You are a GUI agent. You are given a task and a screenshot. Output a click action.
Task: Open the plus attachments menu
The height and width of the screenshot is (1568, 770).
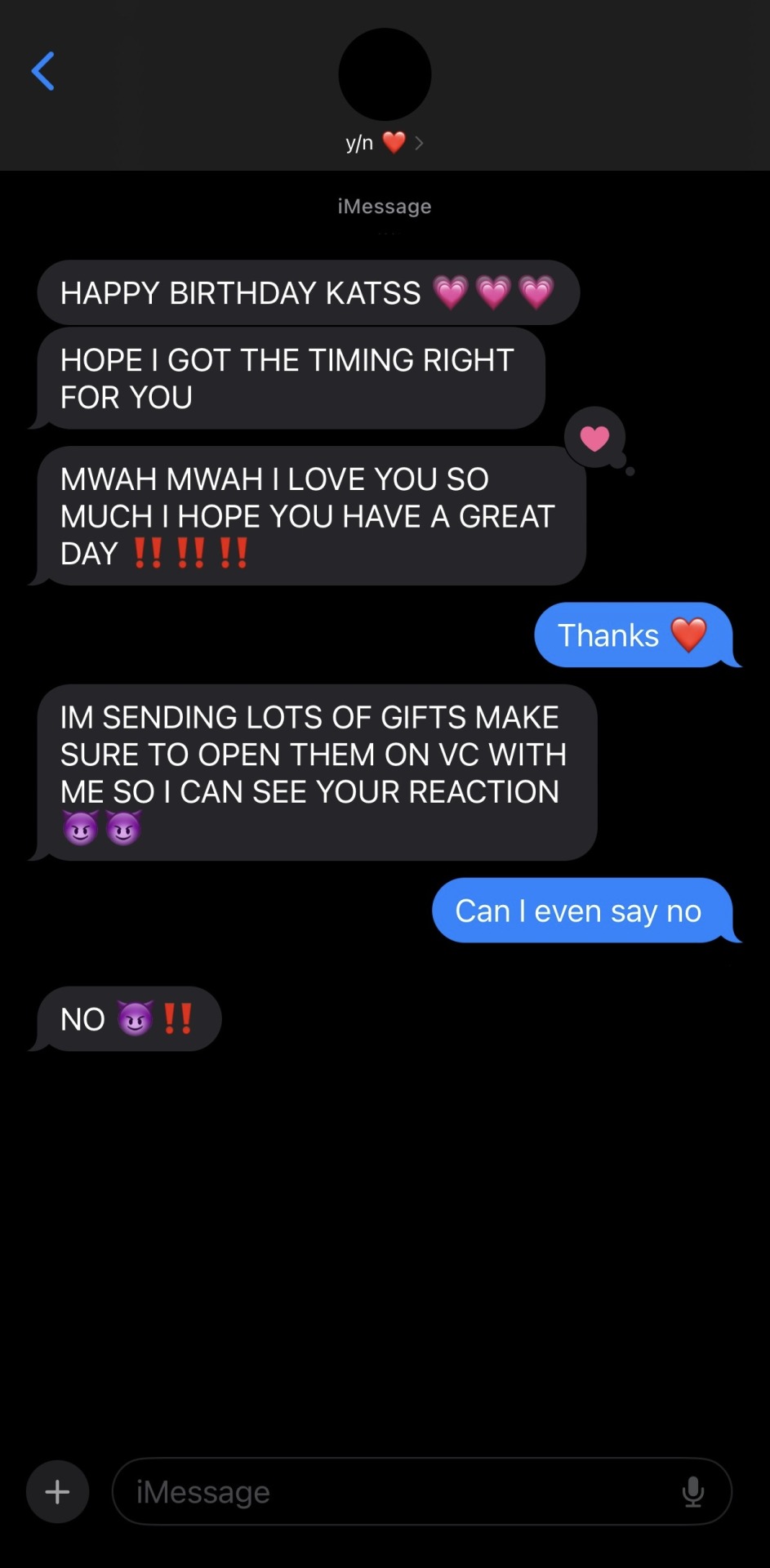click(x=57, y=1492)
